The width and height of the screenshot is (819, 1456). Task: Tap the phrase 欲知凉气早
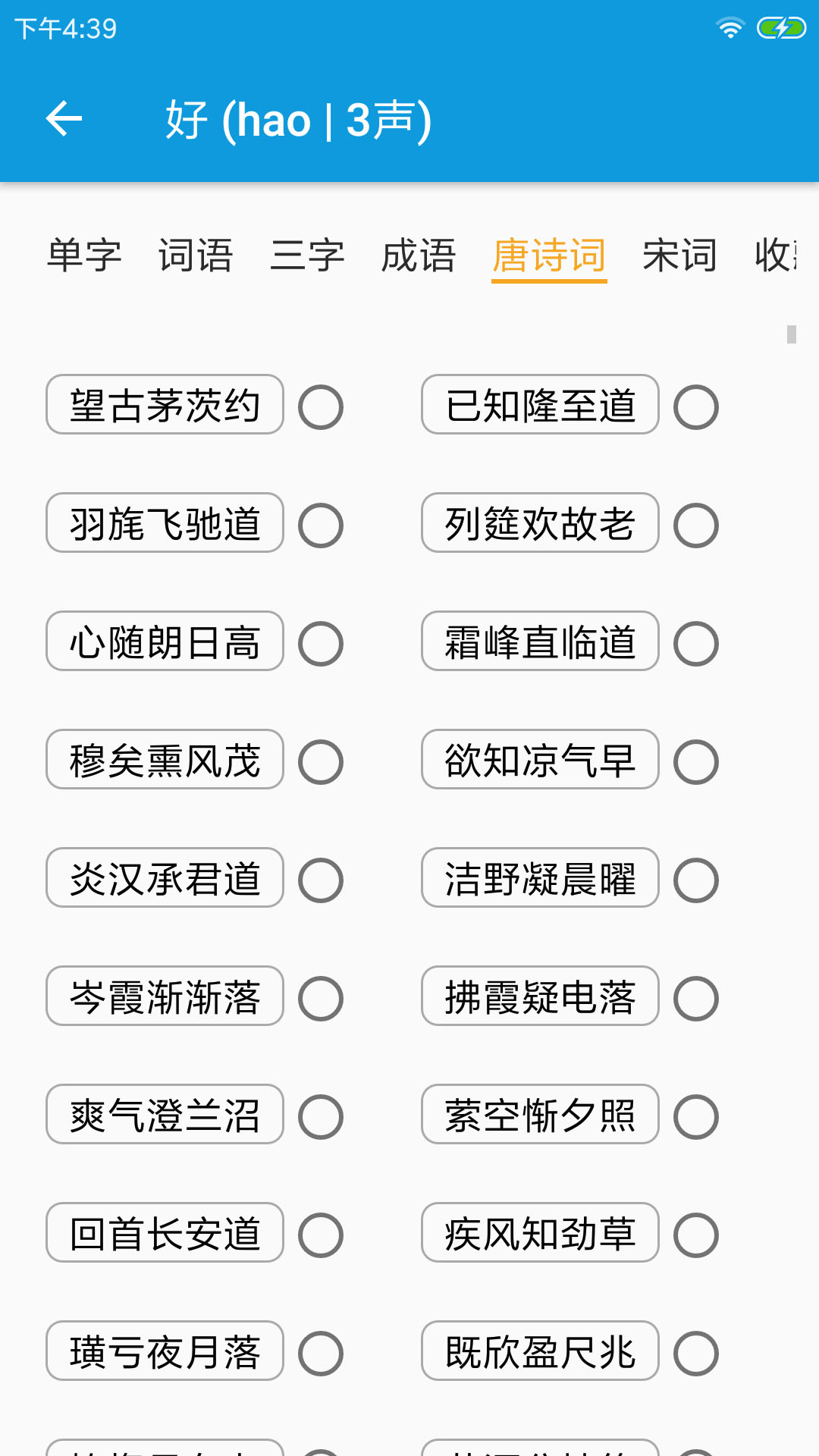click(x=539, y=760)
